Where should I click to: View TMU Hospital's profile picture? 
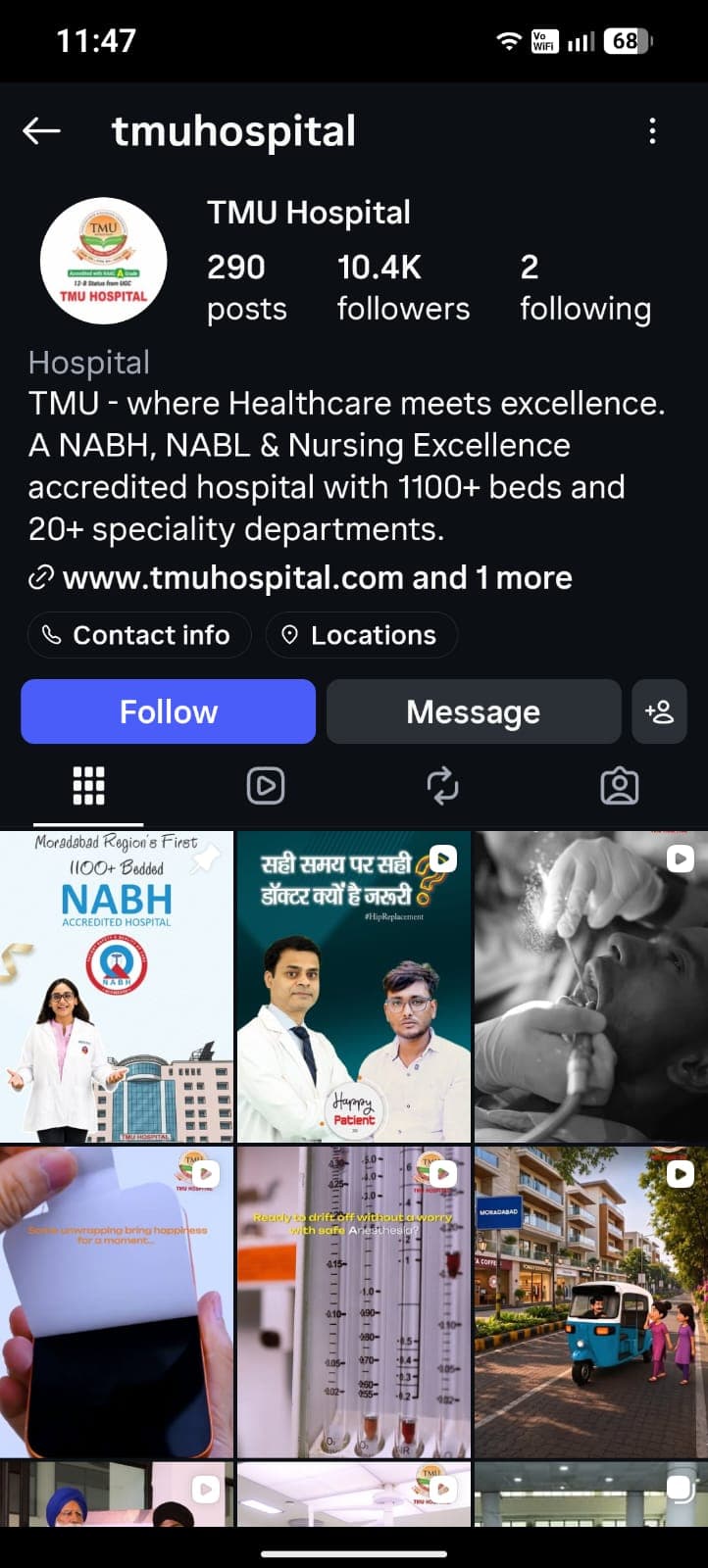pyautogui.click(x=103, y=262)
